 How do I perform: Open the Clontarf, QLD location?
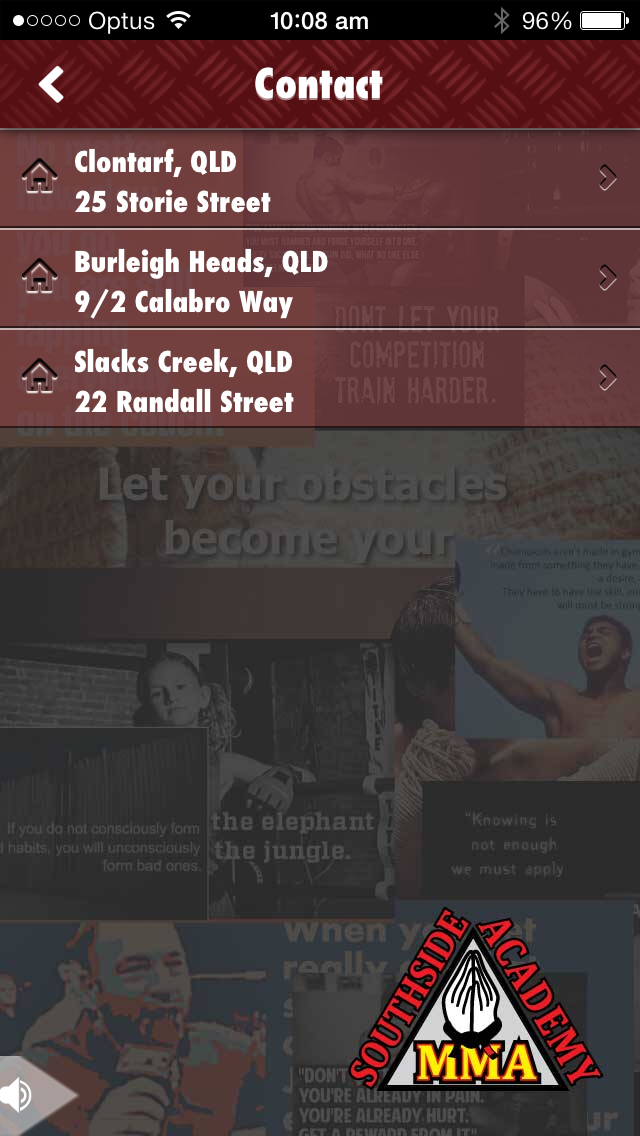pos(320,181)
